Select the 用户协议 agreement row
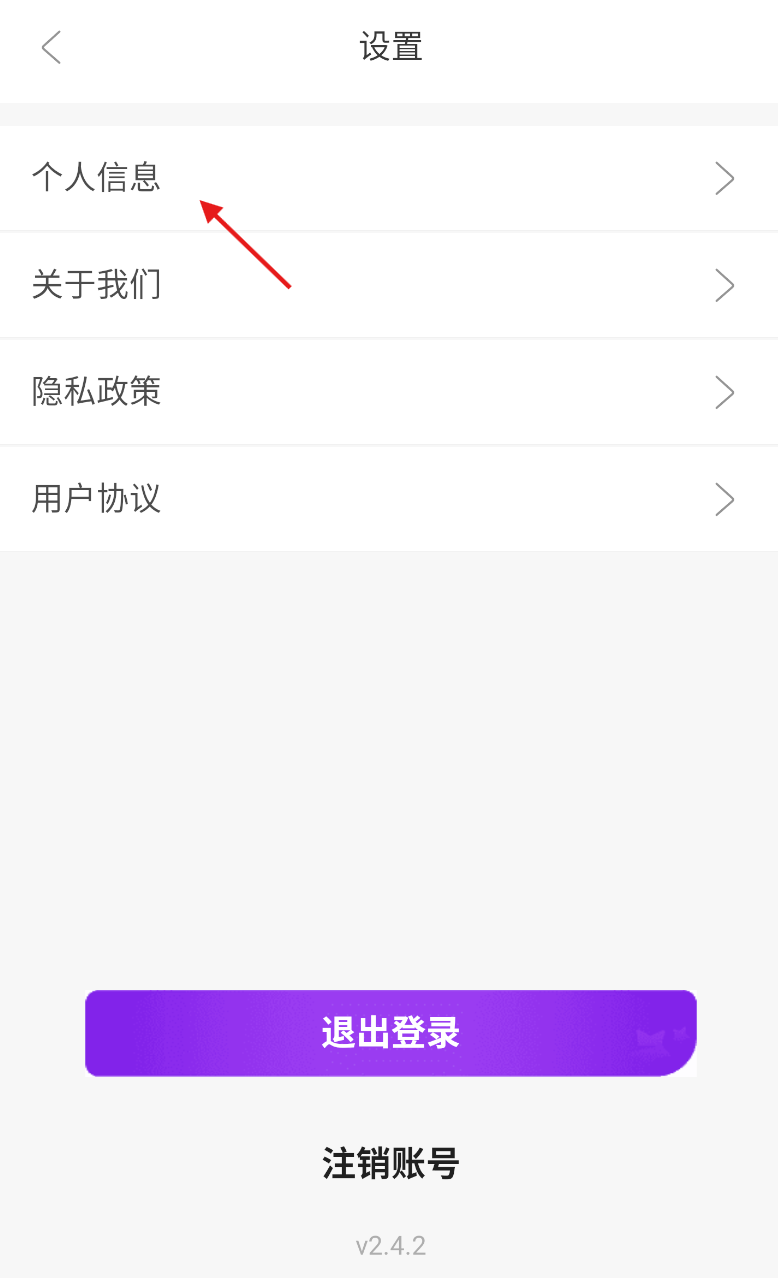The image size is (778, 1278). pos(95,499)
